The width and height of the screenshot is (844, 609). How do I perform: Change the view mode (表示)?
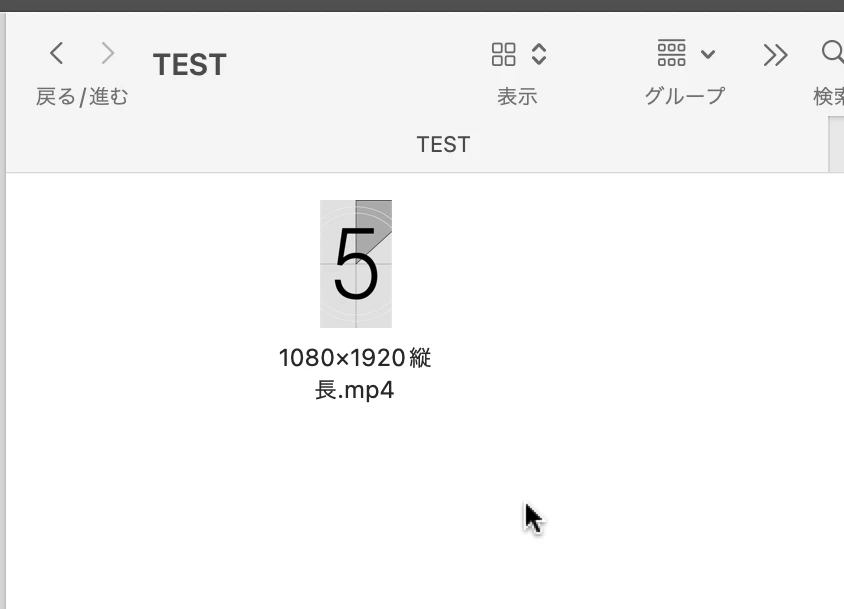(x=518, y=54)
